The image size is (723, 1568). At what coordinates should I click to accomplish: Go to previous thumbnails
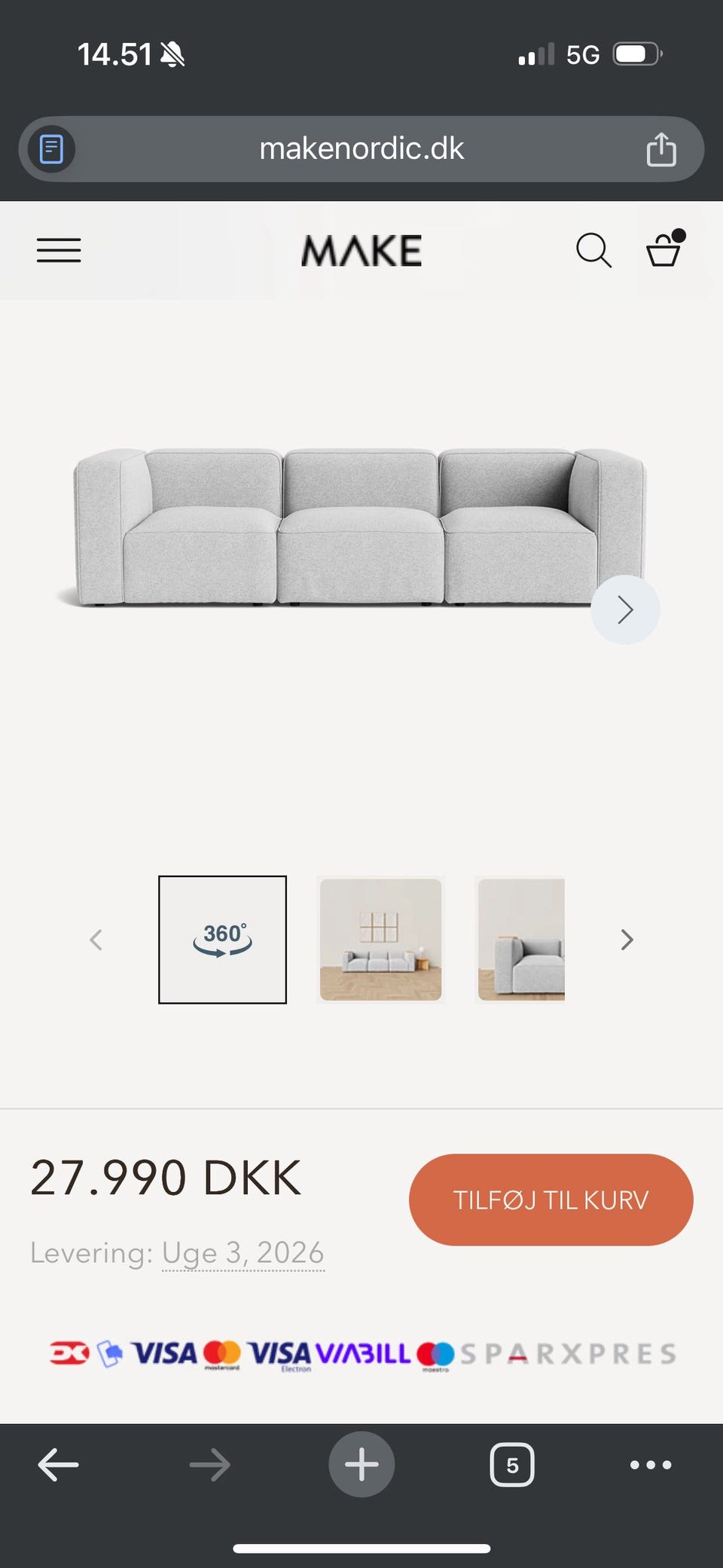(96, 940)
